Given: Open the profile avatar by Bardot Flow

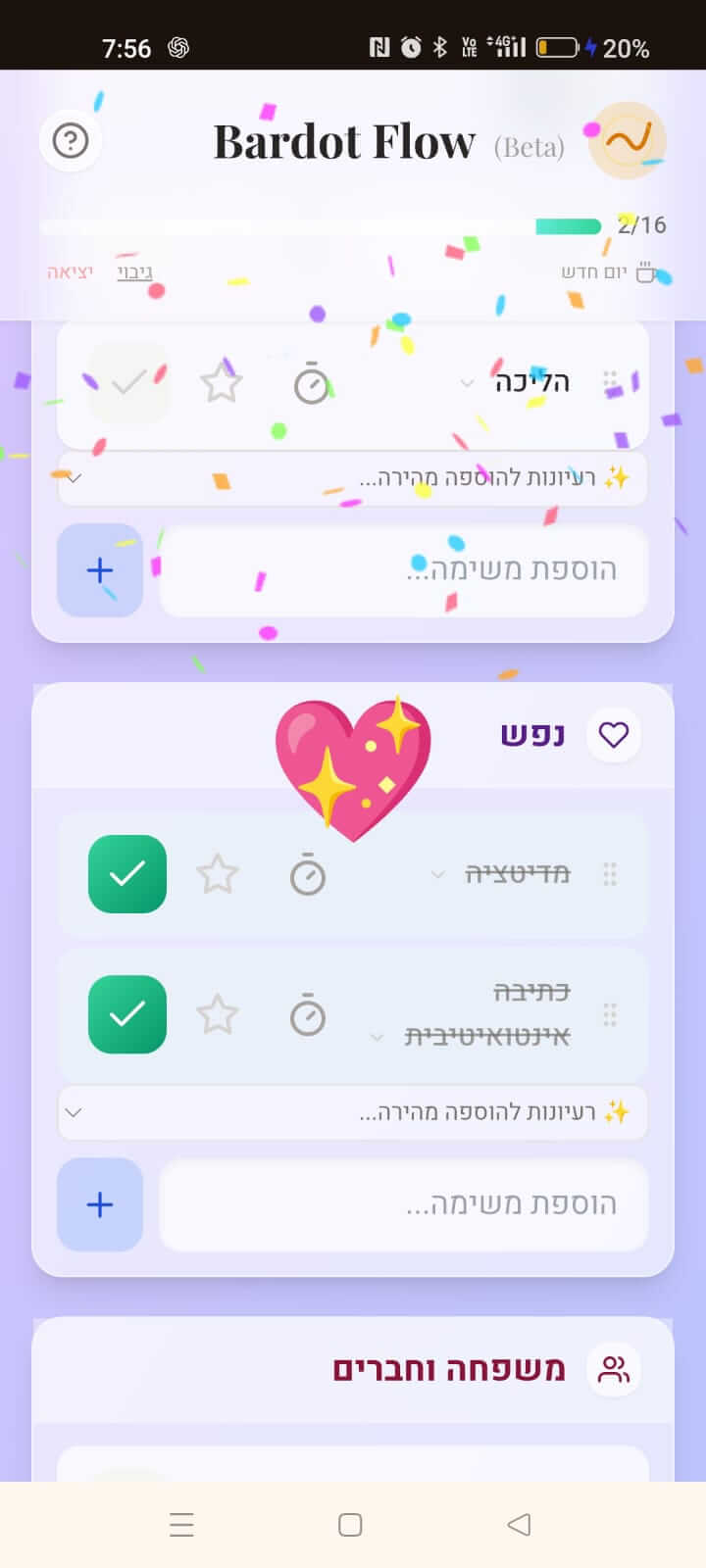Looking at the screenshot, I should click(628, 140).
